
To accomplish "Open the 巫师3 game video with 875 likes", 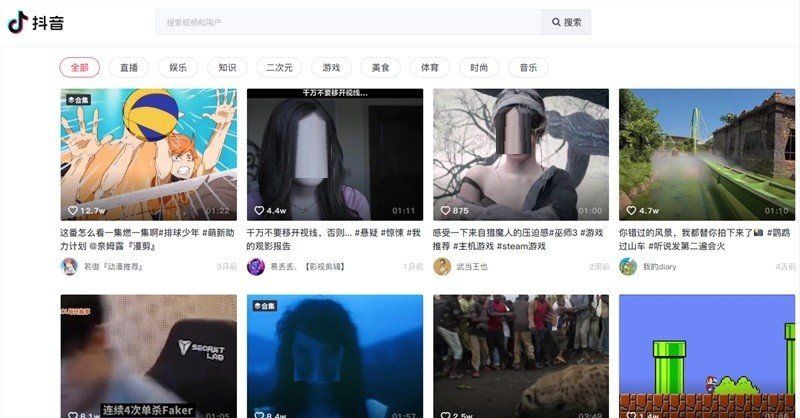I will 521,153.
